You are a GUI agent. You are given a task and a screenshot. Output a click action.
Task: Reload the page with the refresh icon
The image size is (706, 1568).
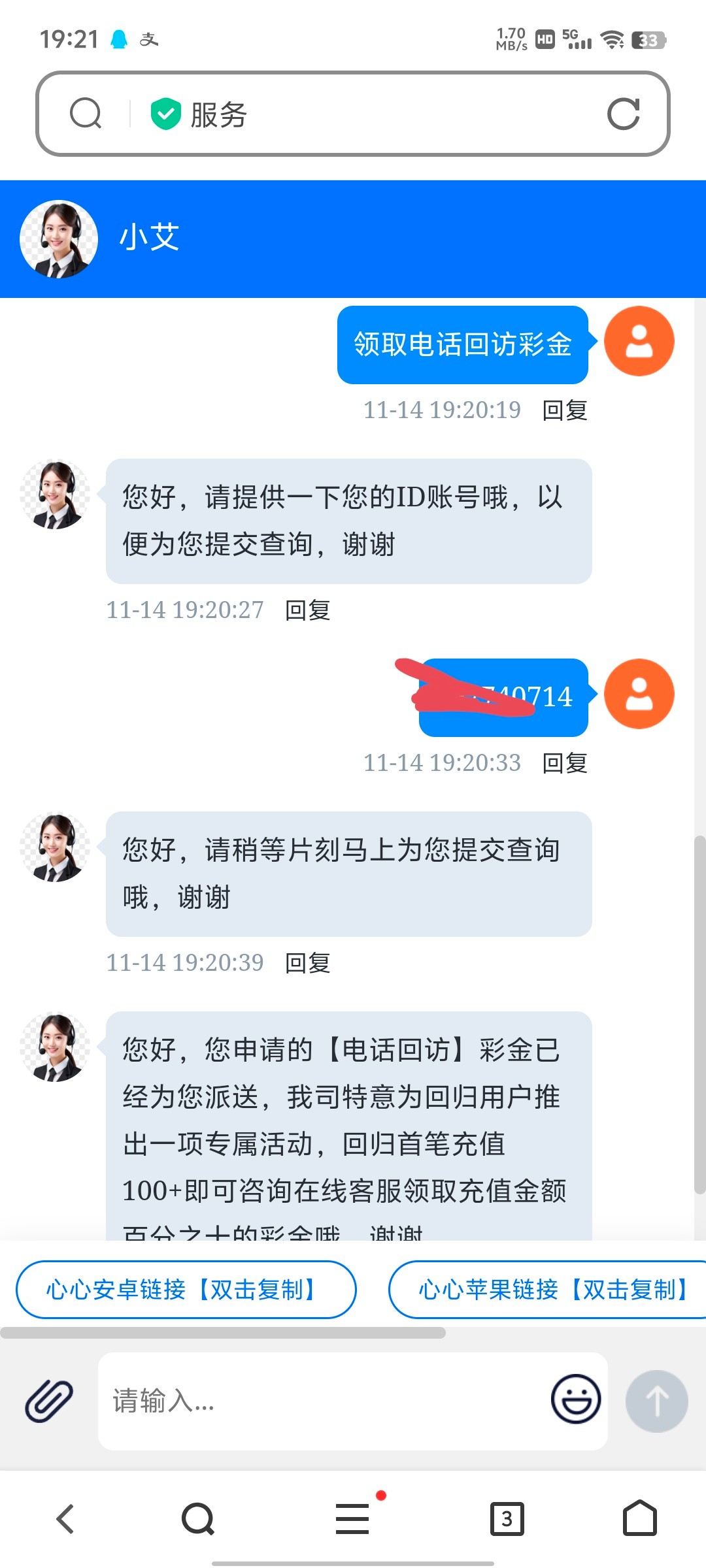(623, 114)
